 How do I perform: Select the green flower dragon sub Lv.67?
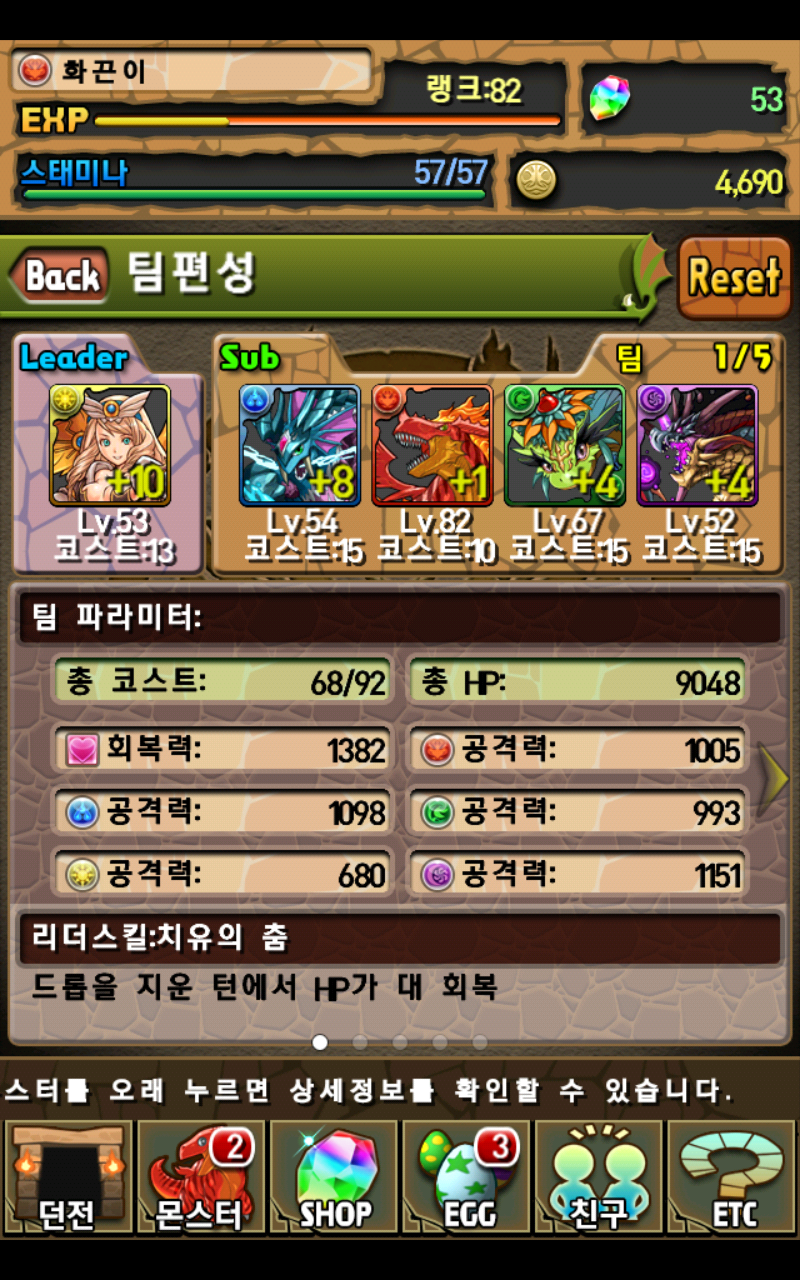pos(565,446)
